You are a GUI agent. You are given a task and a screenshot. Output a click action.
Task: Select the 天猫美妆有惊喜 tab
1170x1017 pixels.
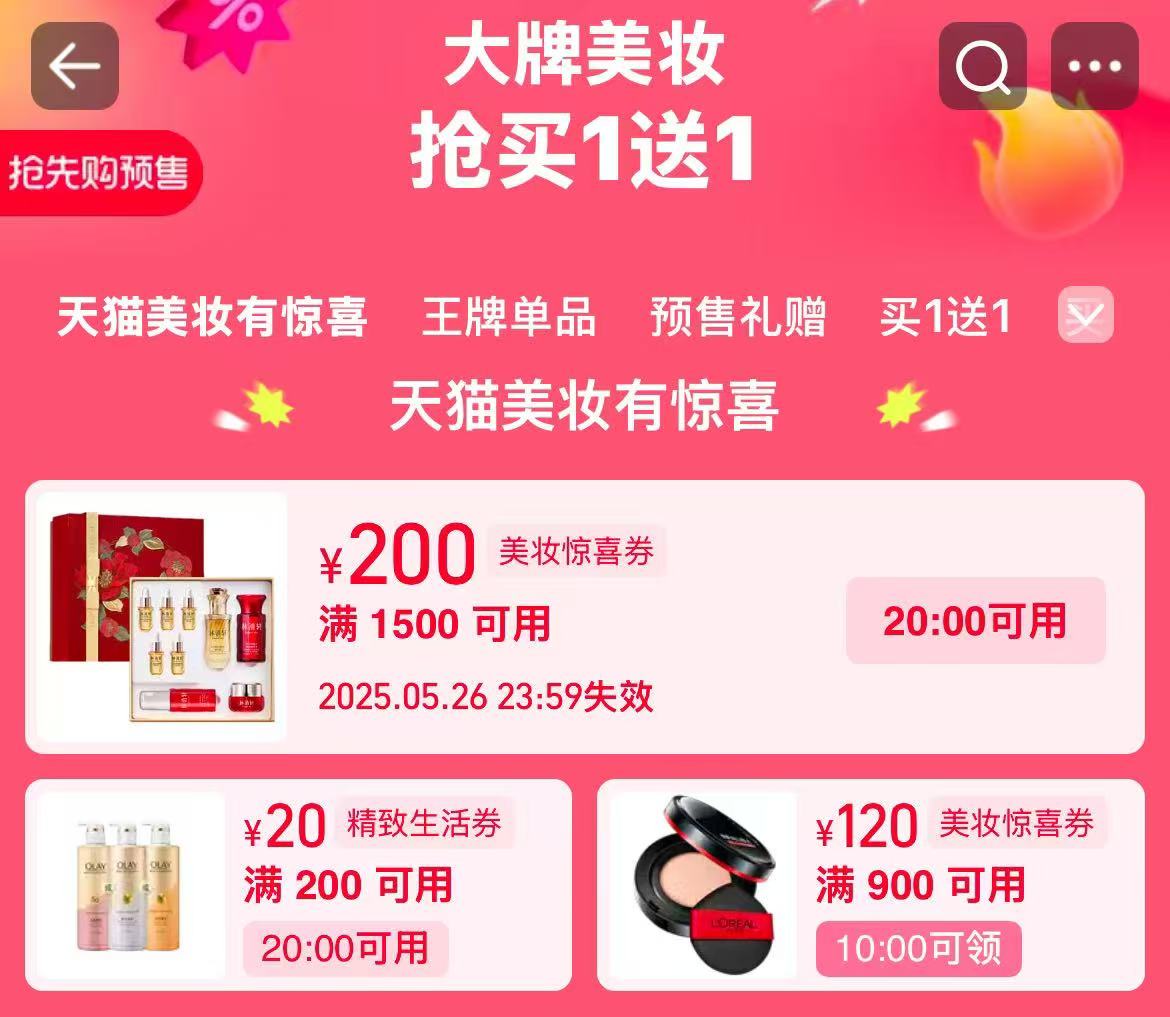tap(212, 317)
